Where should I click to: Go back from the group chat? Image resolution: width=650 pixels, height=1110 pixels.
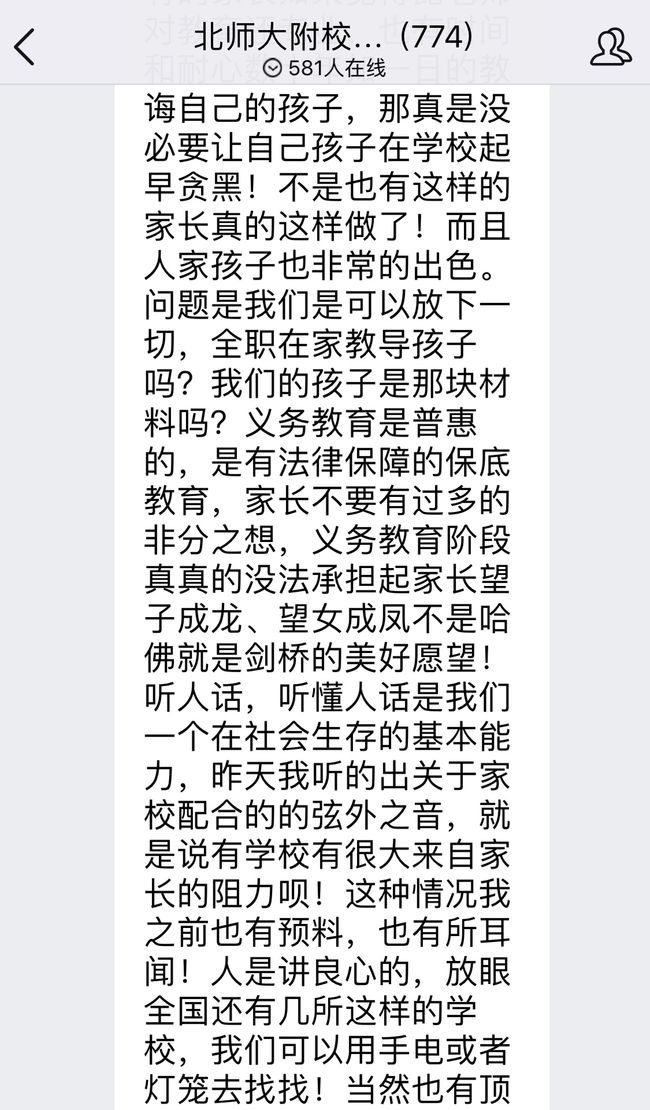[25, 47]
